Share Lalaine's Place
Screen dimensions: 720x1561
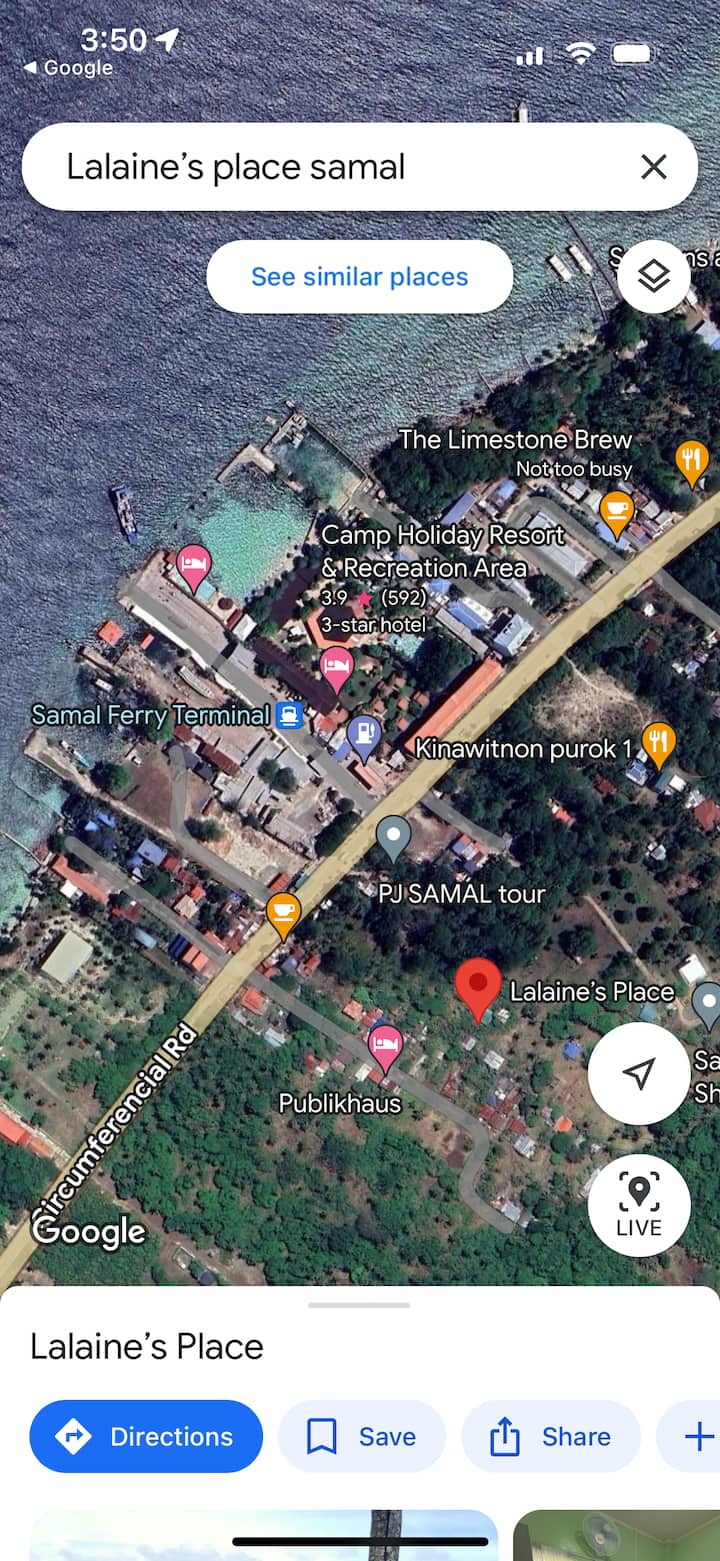click(x=551, y=1436)
